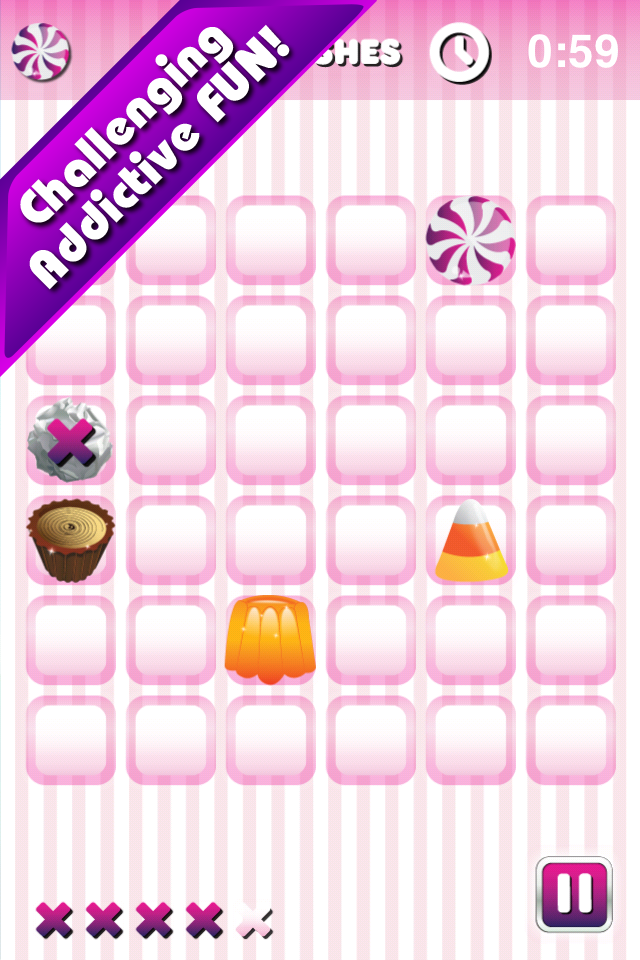Pause the game
This screenshot has height=960, width=640.
tap(574, 893)
